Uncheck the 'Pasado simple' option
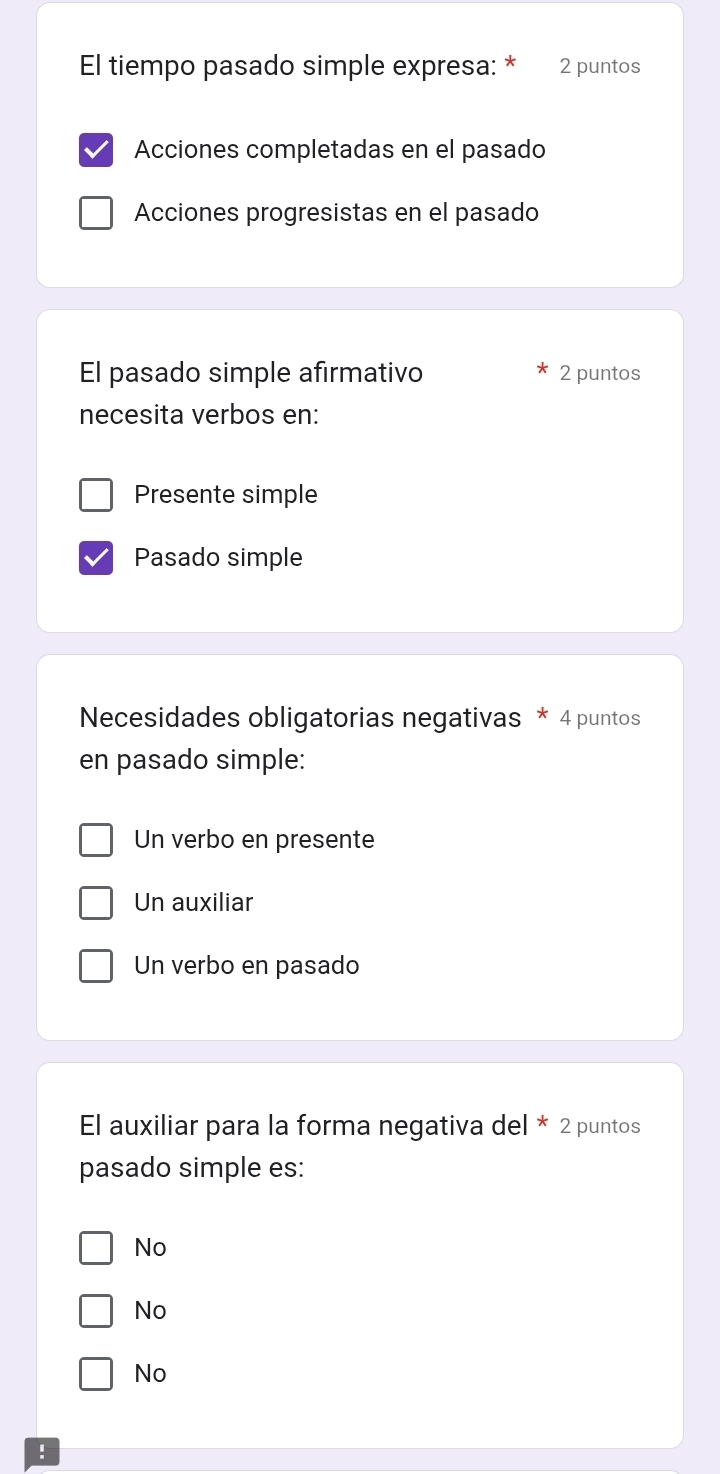 96,558
